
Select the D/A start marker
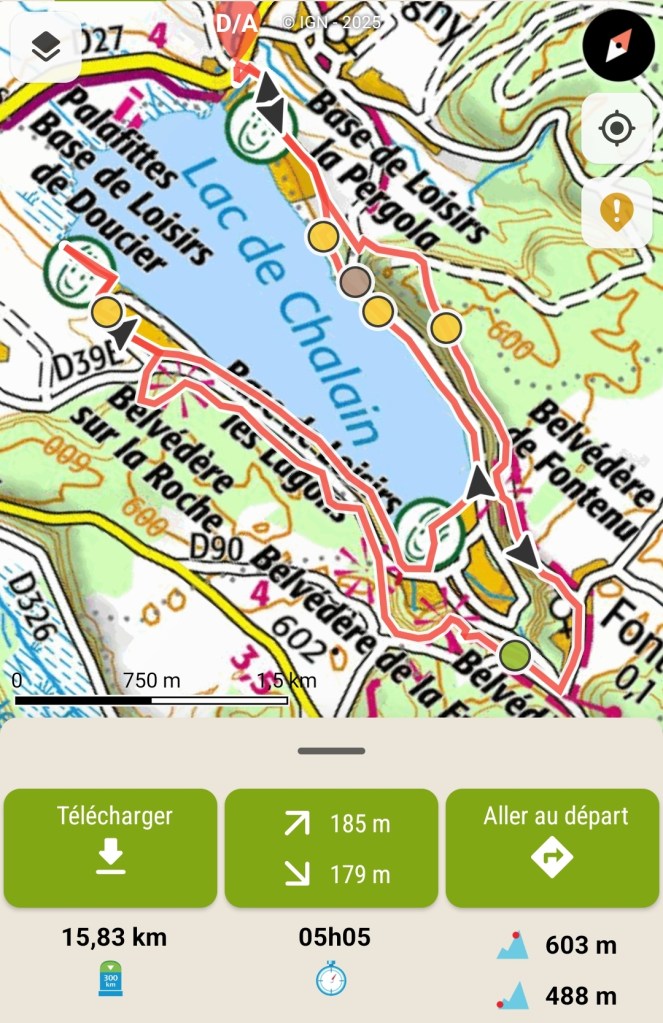click(x=238, y=28)
